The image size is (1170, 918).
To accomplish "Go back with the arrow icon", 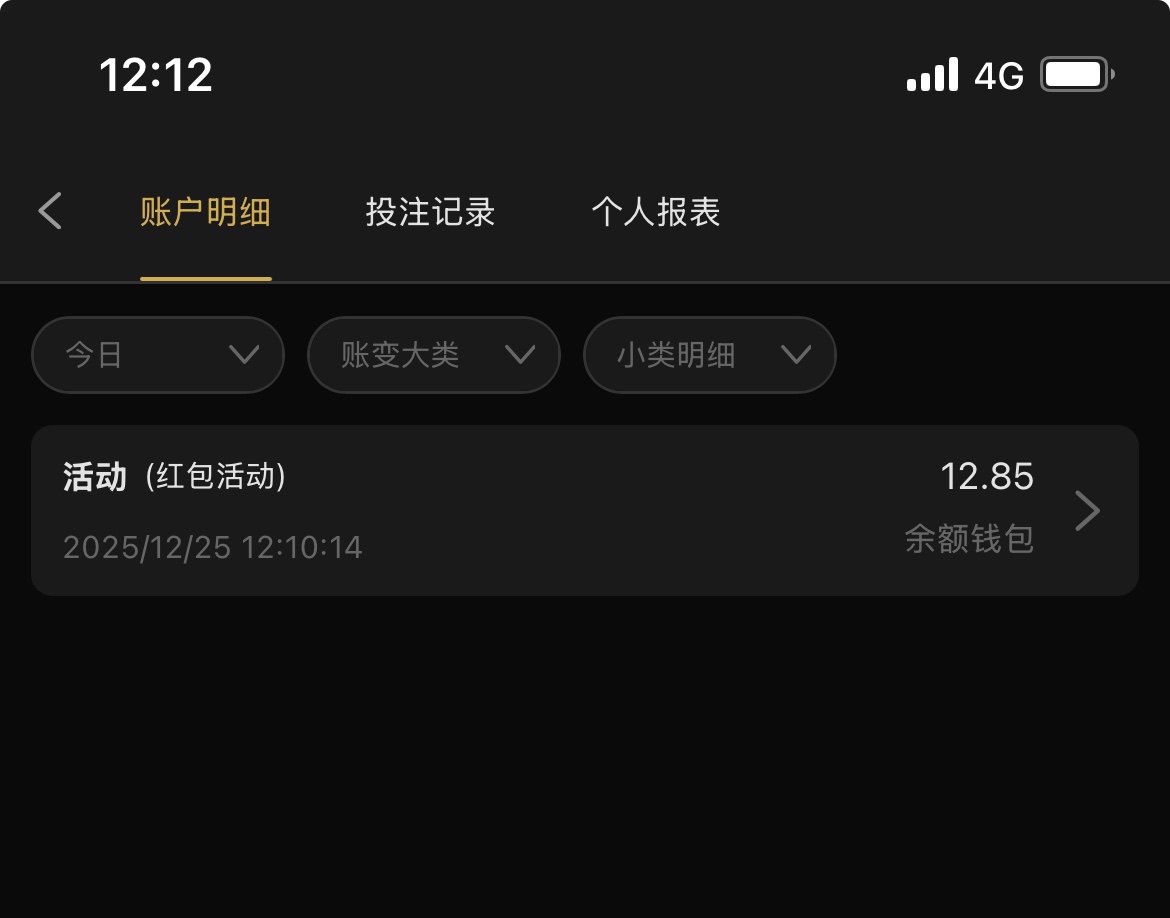I will (50, 211).
